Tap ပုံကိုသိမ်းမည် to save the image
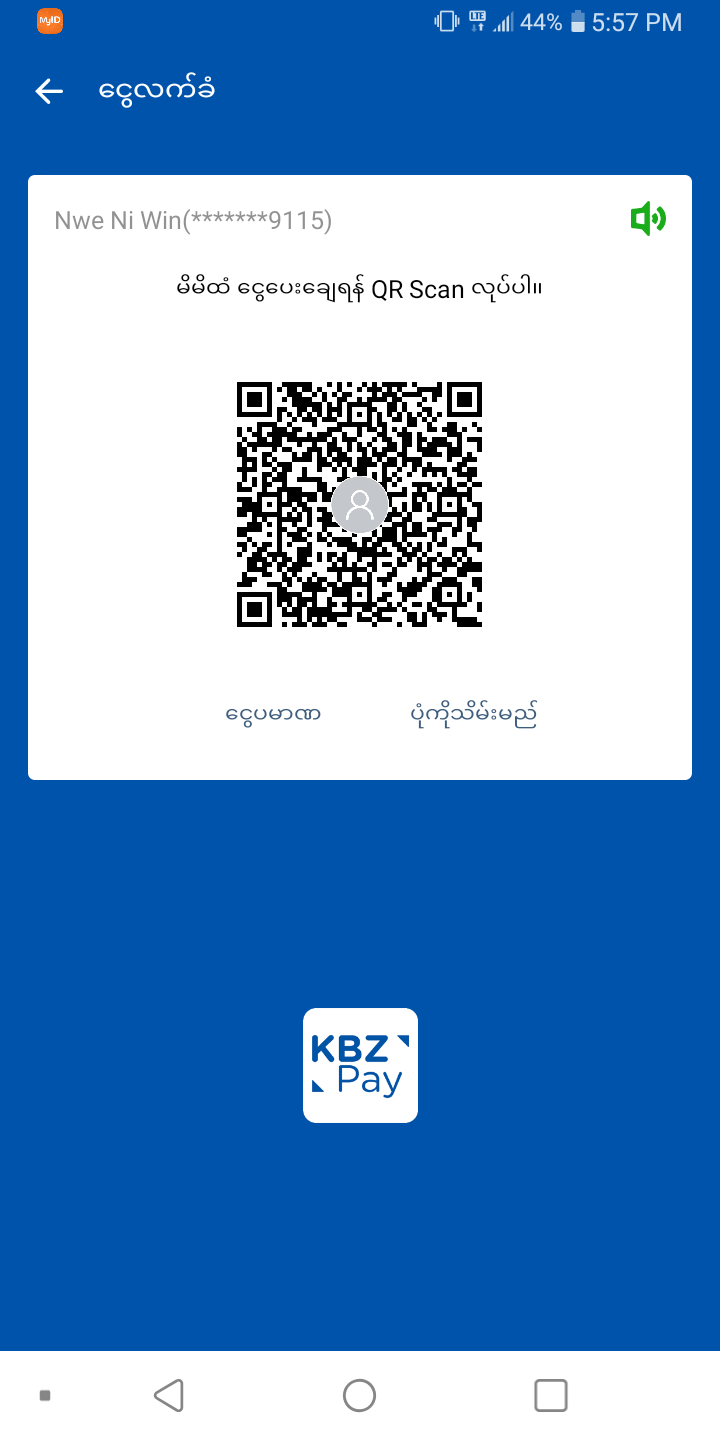720x1440 pixels. coord(475,715)
